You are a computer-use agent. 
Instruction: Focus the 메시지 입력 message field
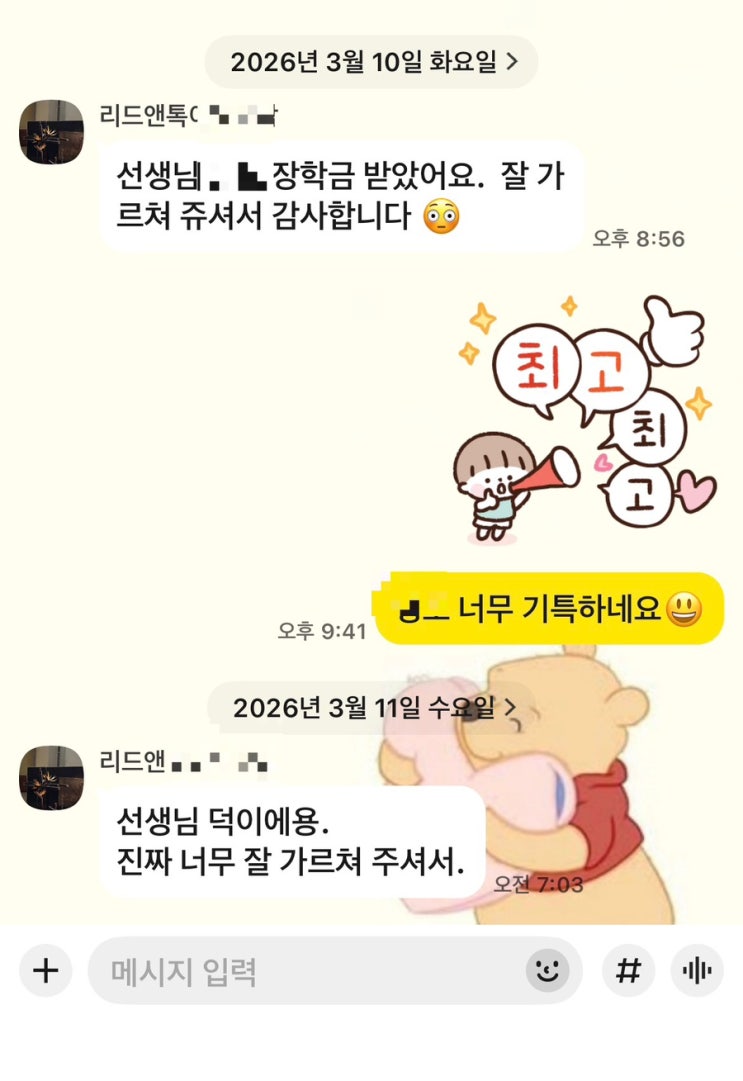click(x=300, y=971)
